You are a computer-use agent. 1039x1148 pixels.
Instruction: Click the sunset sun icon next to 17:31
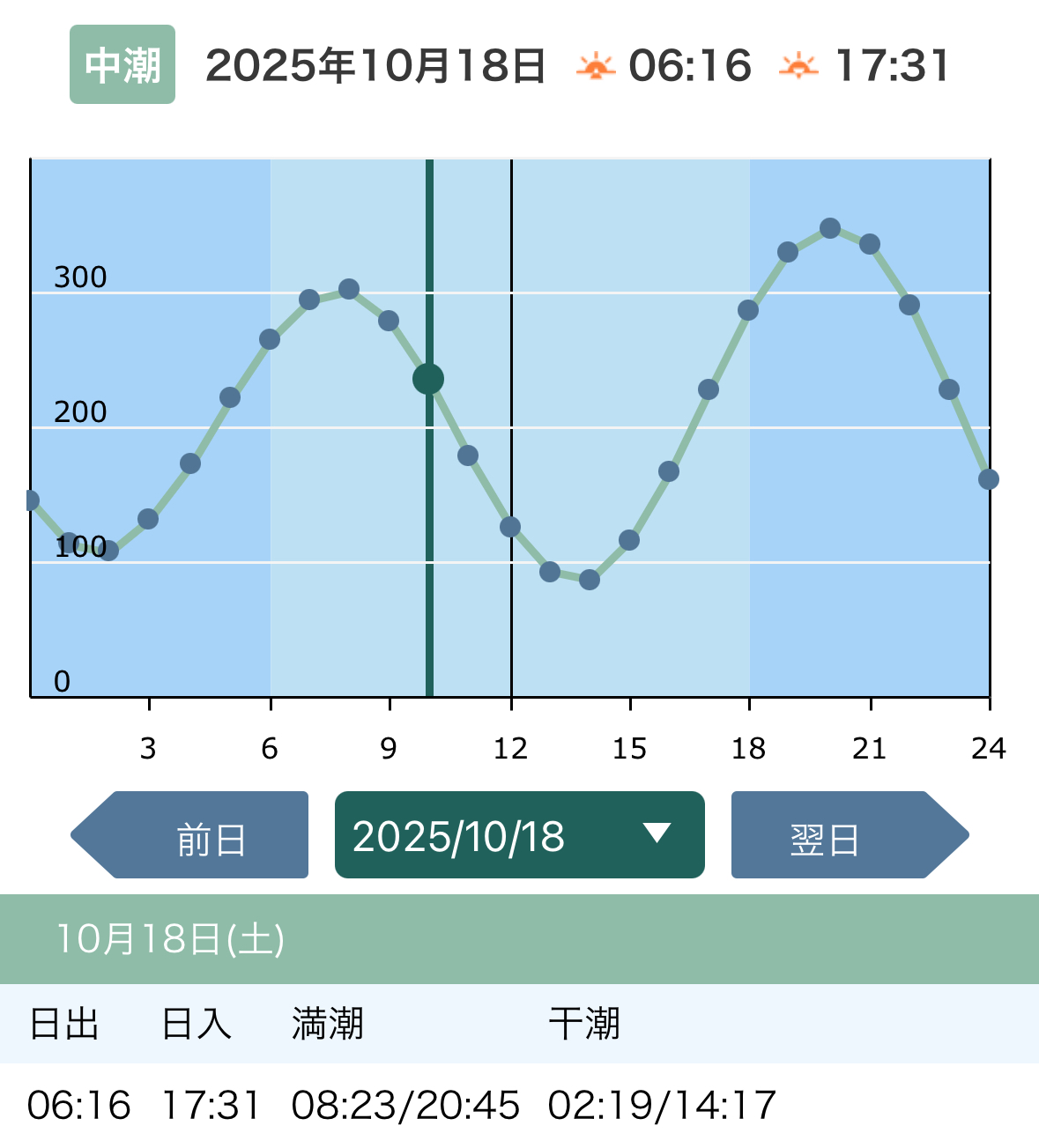click(798, 66)
